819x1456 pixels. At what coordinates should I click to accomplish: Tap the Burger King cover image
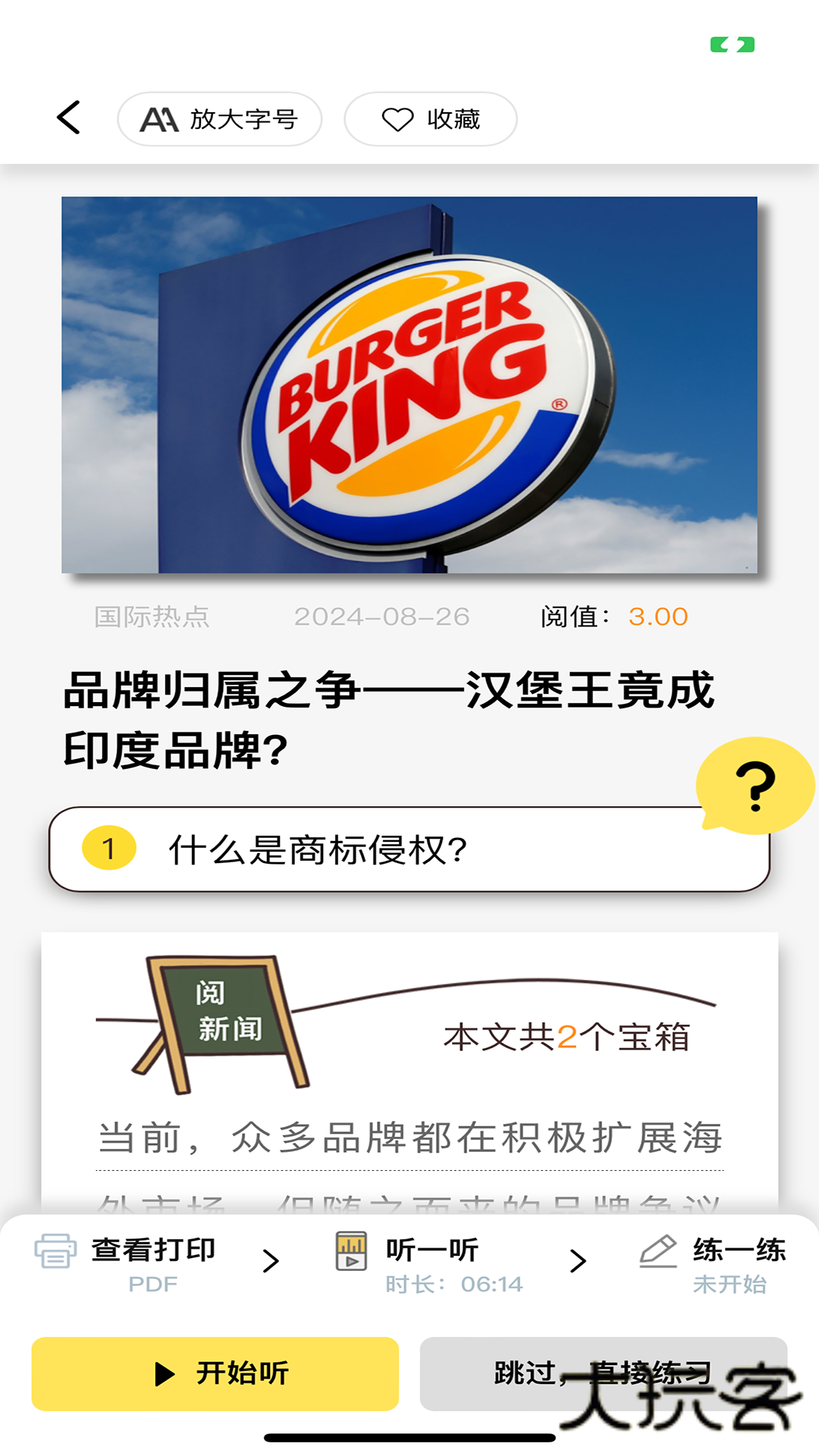(409, 387)
